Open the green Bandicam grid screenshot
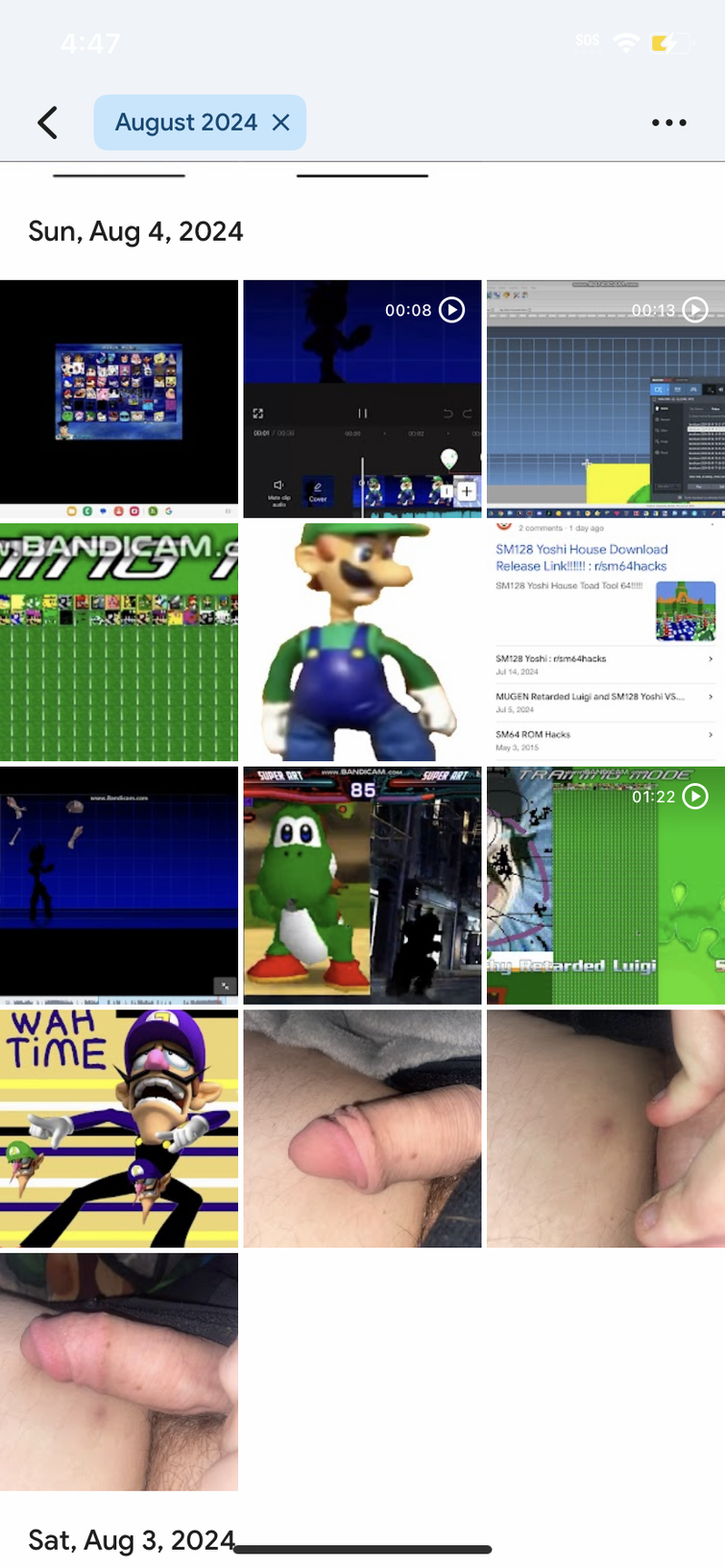The width and height of the screenshot is (725, 1568). click(119, 641)
